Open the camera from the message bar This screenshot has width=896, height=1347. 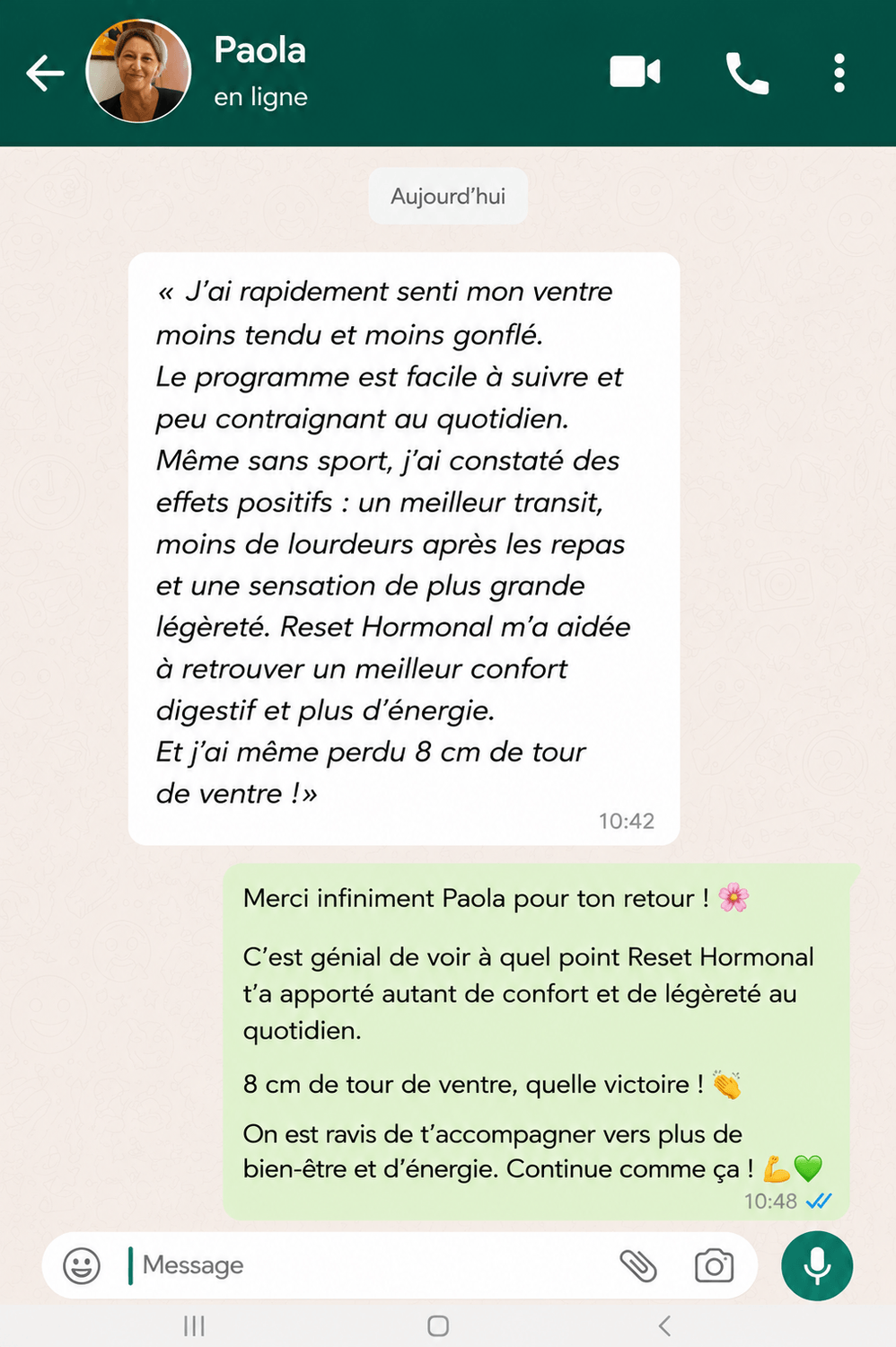click(714, 1265)
